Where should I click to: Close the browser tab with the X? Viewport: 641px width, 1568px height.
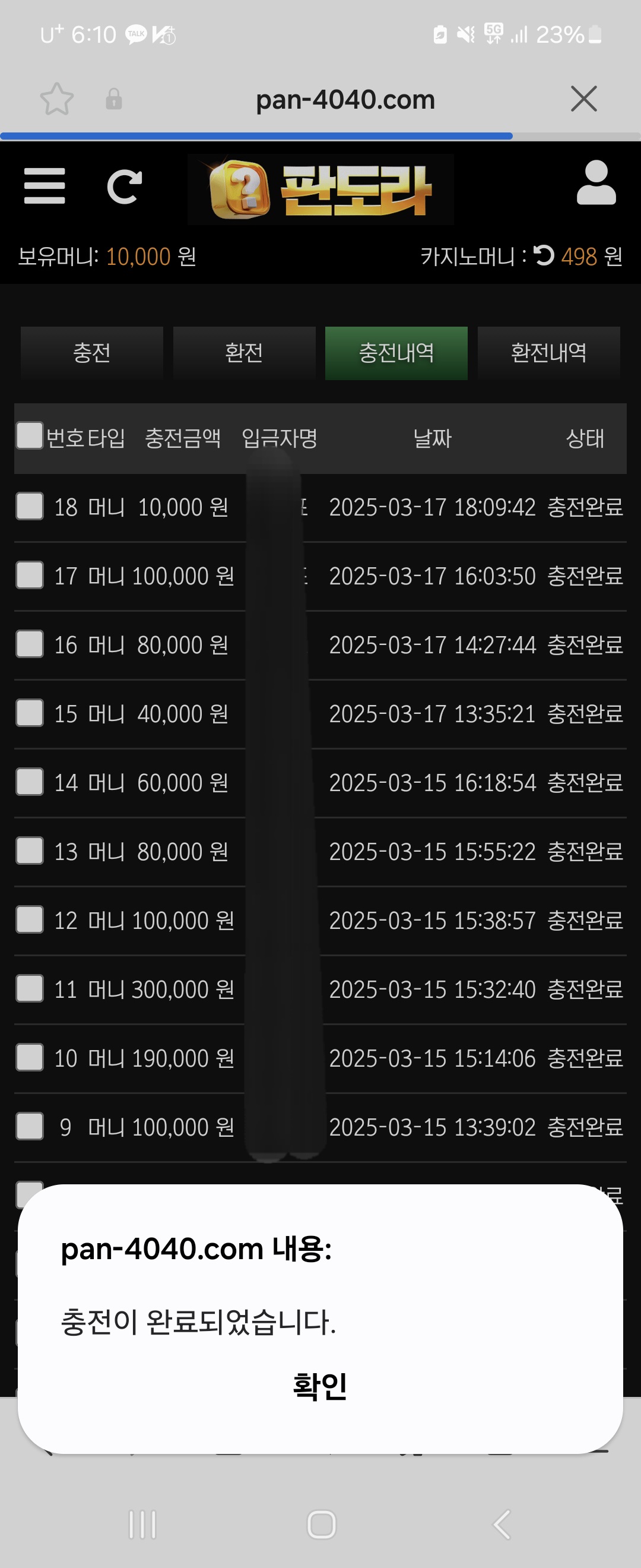pyautogui.click(x=584, y=99)
